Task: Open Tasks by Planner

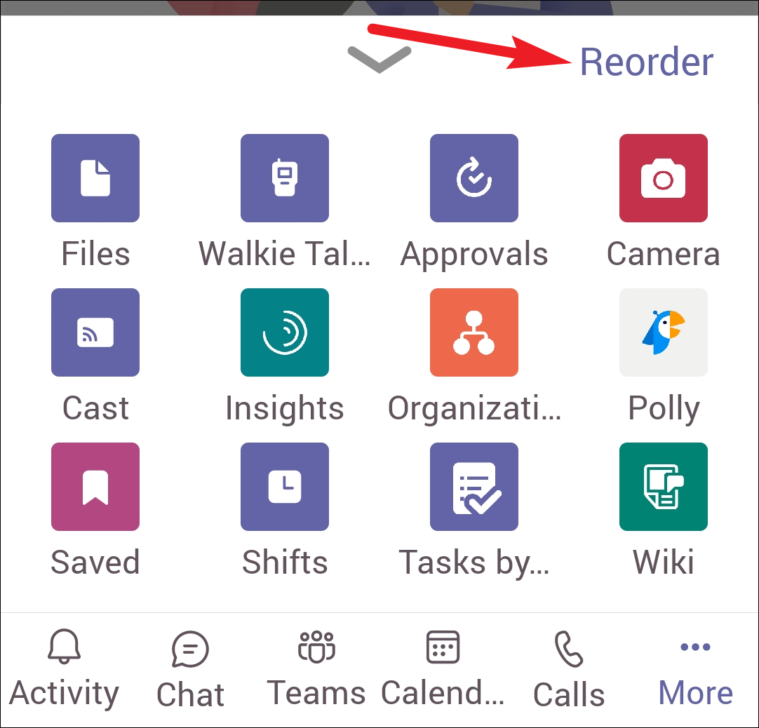Action: (x=474, y=486)
